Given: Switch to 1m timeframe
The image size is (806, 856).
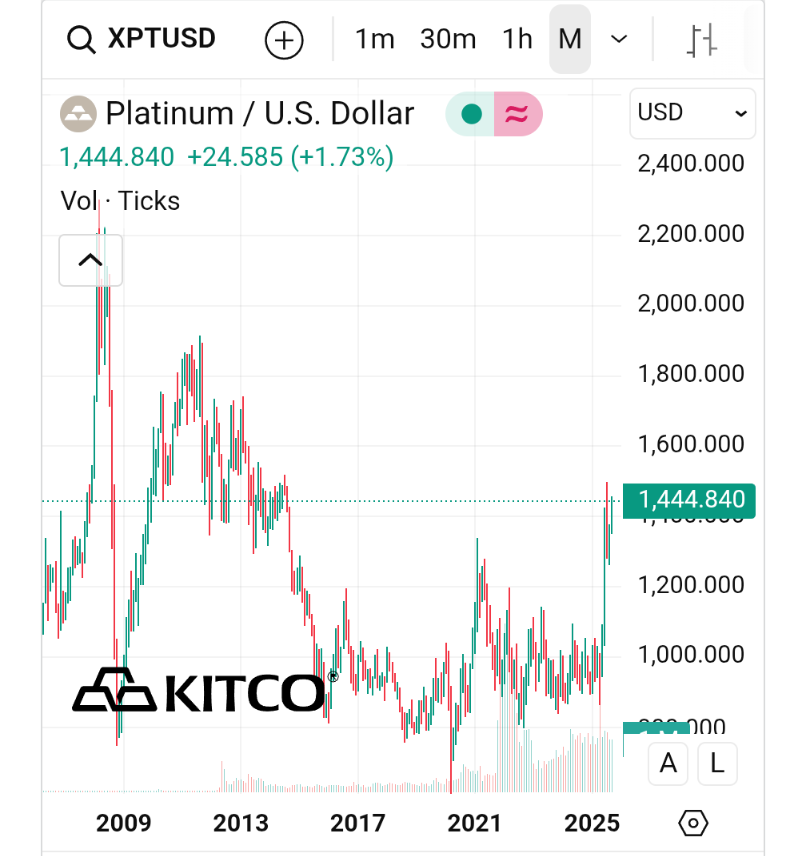Looking at the screenshot, I should 375,40.
